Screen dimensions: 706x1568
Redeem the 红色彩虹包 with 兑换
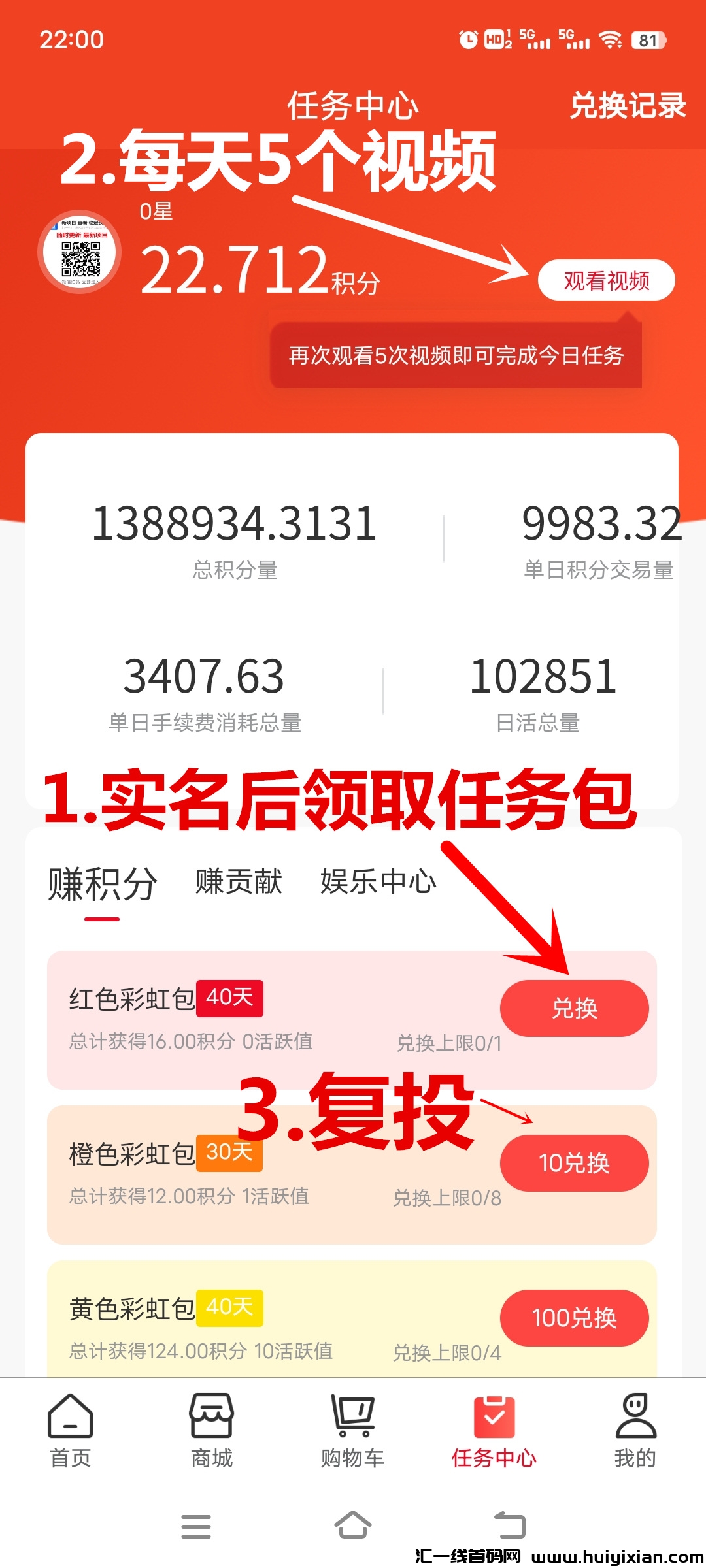pyautogui.click(x=574, y=1008)
